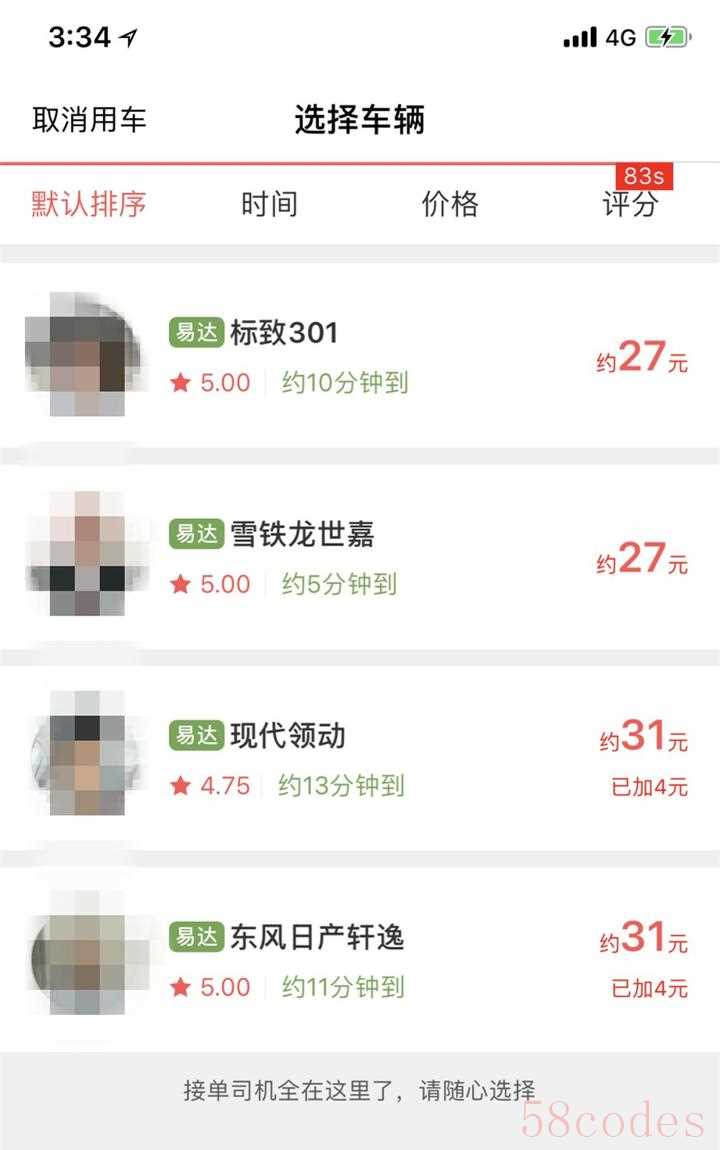The height and width of the screenshot is (1150, 720).
Task: Sort drivers by 价格
Action: click(x=450, y=204)
